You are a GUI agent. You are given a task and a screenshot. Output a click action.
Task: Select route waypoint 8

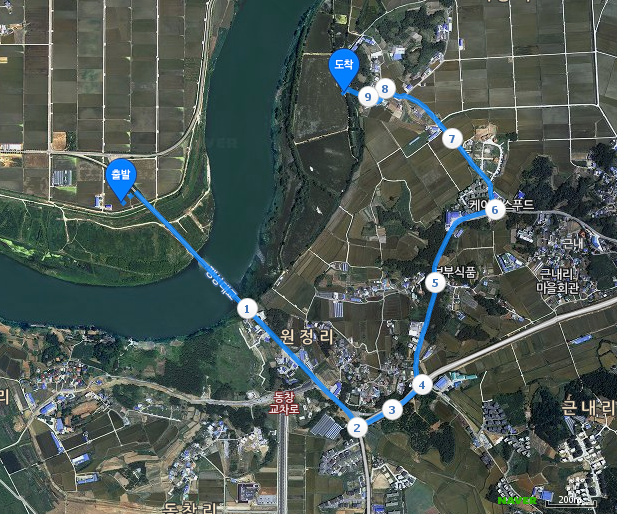pyautogui.click(x=383, y=88)
